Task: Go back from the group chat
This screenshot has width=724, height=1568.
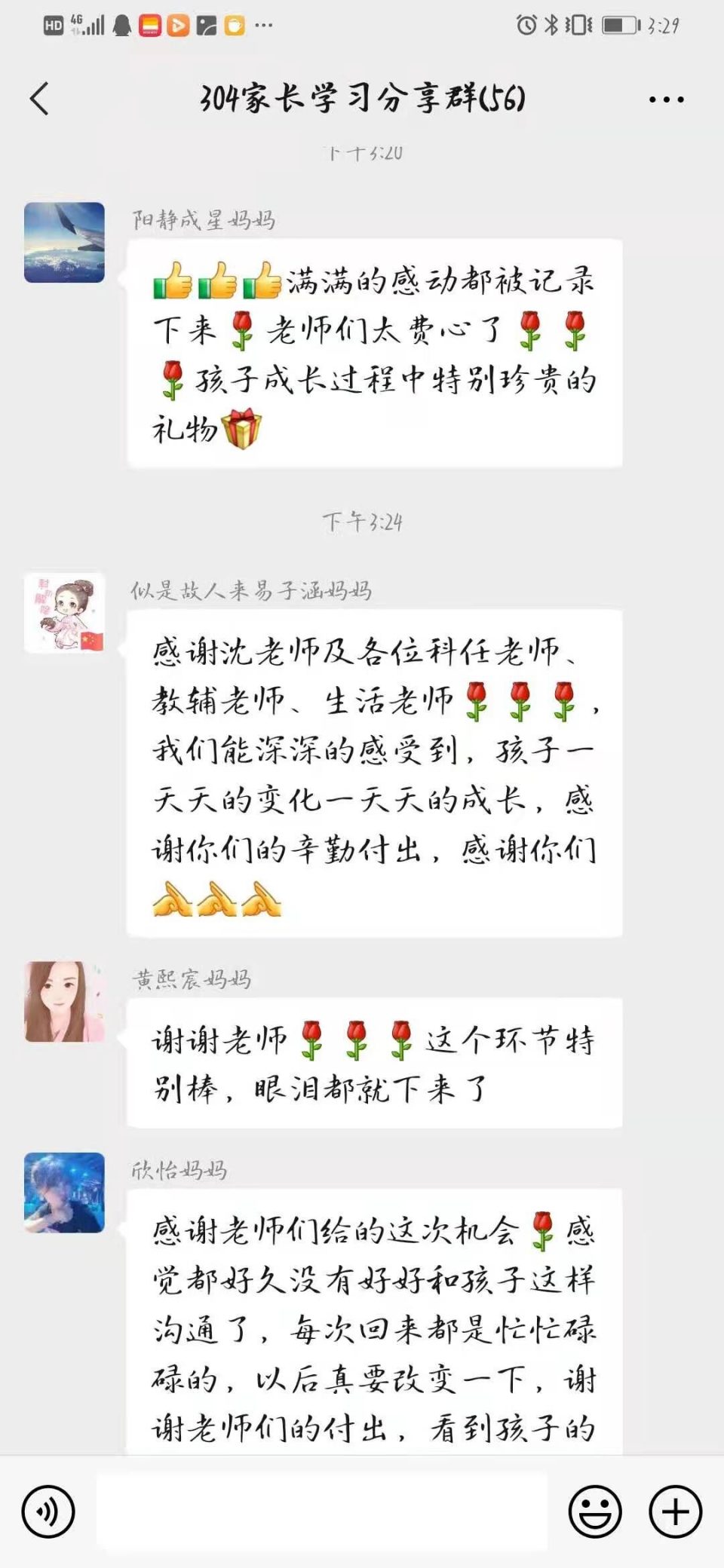Action: pyautogui.click(x=40, y=99)
